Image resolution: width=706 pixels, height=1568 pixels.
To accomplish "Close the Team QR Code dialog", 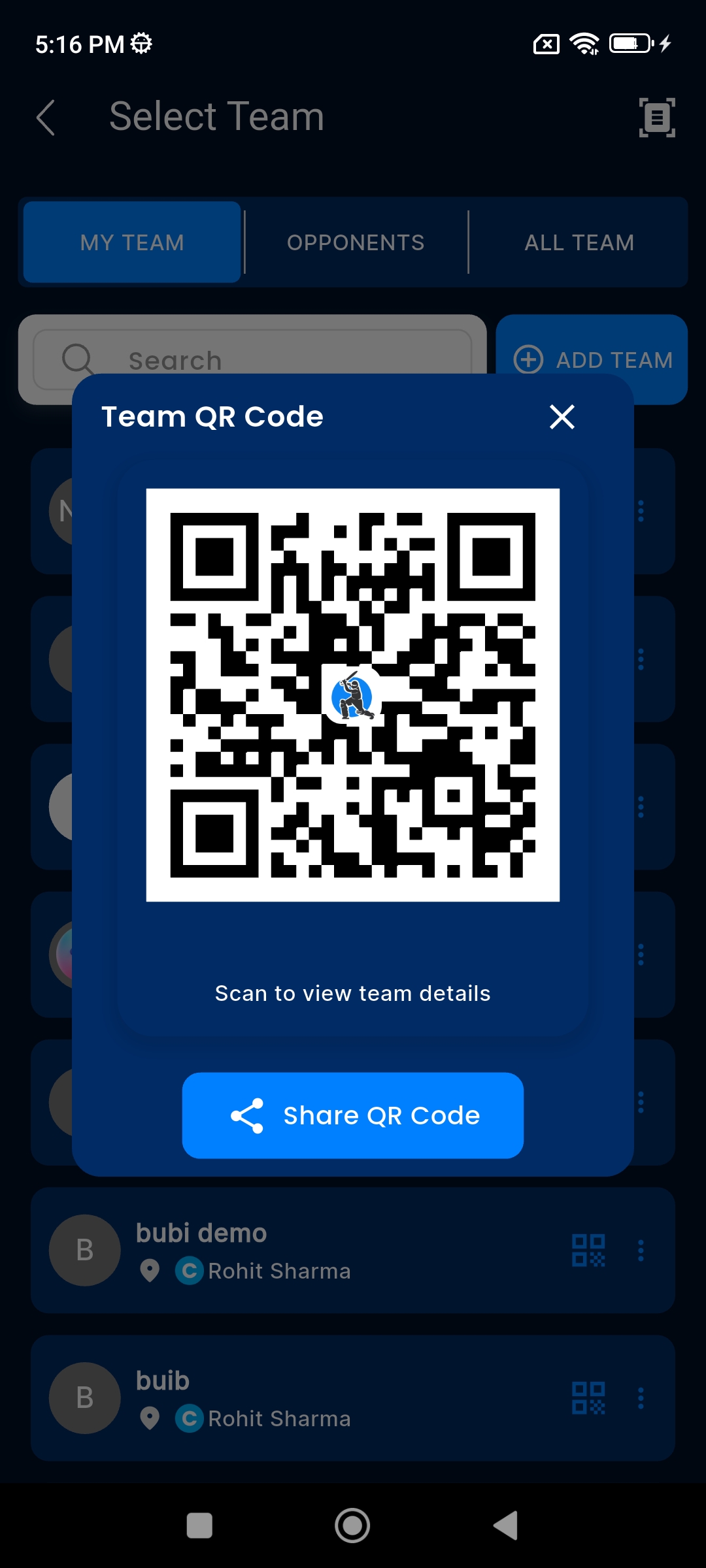I will click(x=562, y=417).
